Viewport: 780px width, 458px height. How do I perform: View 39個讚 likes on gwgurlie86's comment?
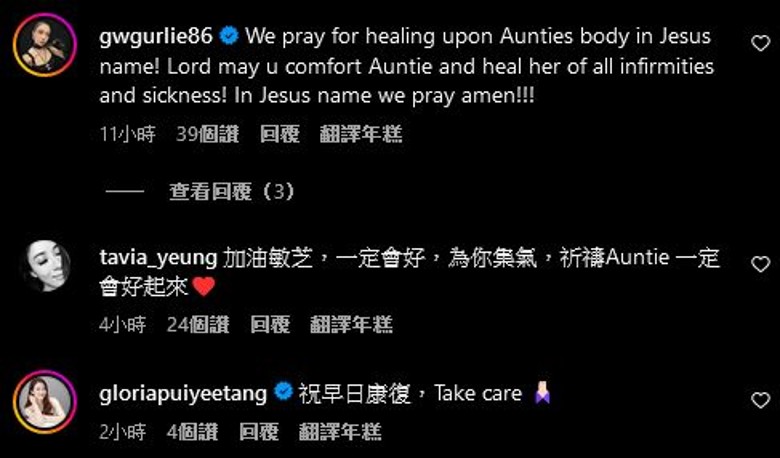tap(207, 134)
